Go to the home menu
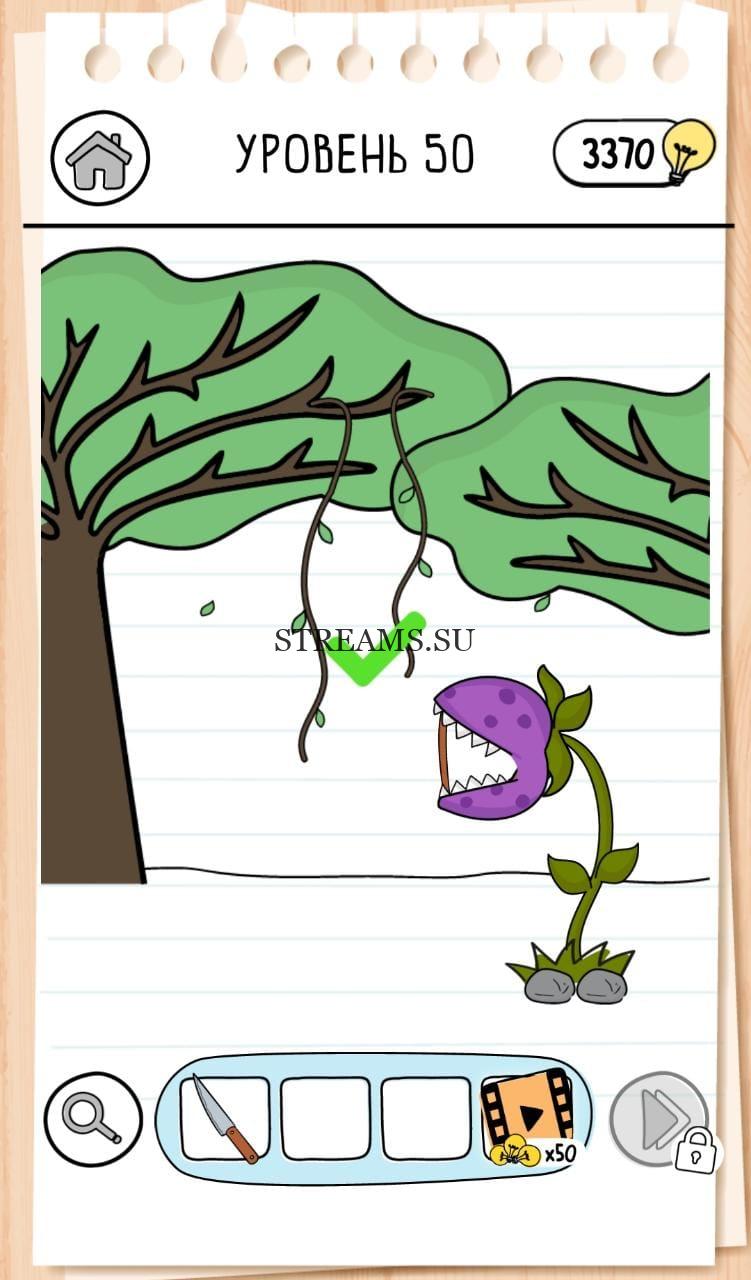Screen dimensions: 751x1280 [100, 158]
